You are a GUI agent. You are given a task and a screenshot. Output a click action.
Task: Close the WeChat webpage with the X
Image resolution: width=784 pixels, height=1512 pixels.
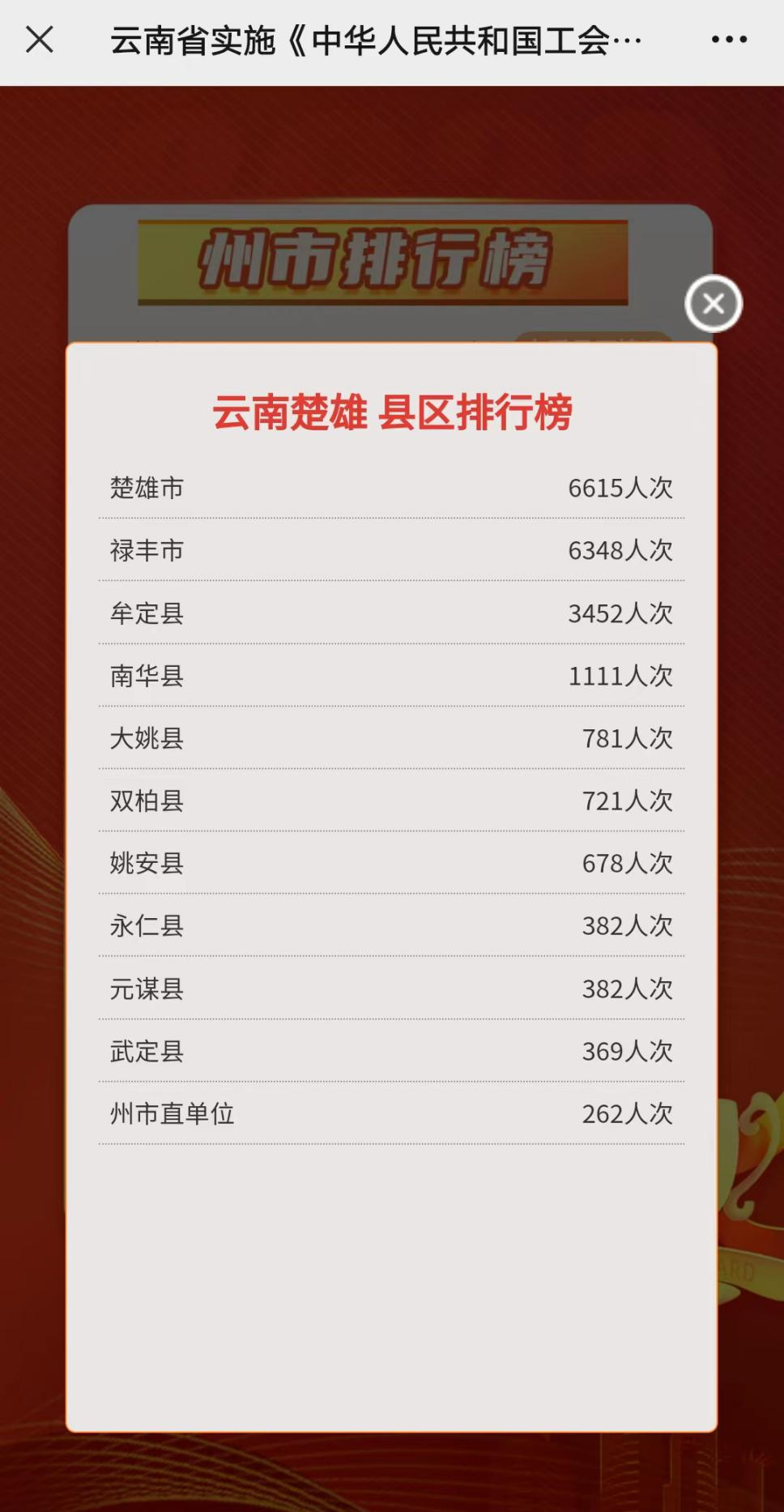39,40
